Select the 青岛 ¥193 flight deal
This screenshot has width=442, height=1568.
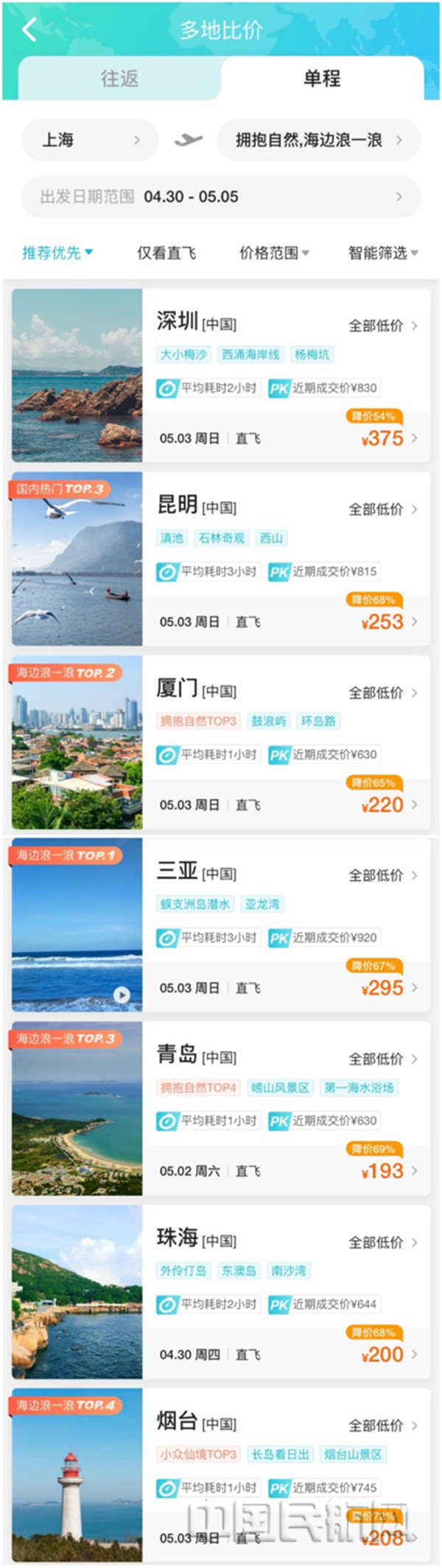coord(382,1171)
